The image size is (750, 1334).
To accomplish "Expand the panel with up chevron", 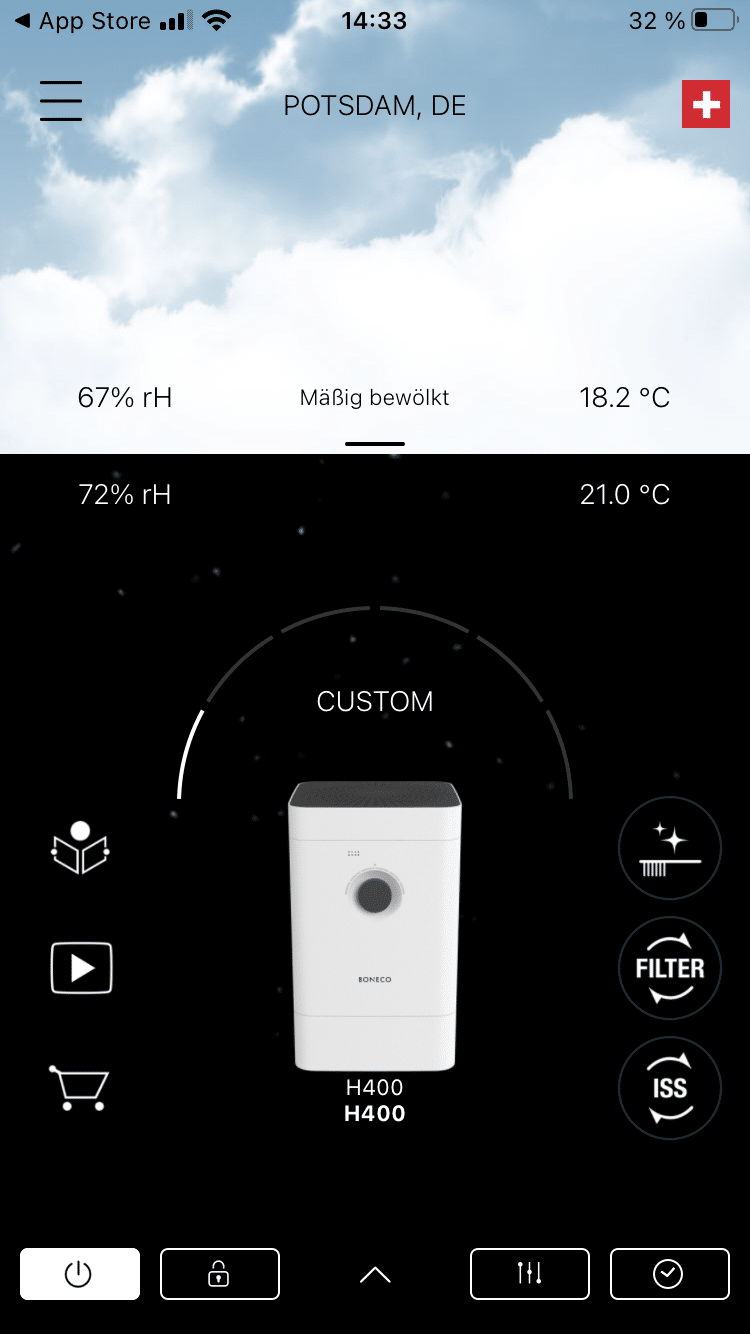I will click(x=375, y=1274).
